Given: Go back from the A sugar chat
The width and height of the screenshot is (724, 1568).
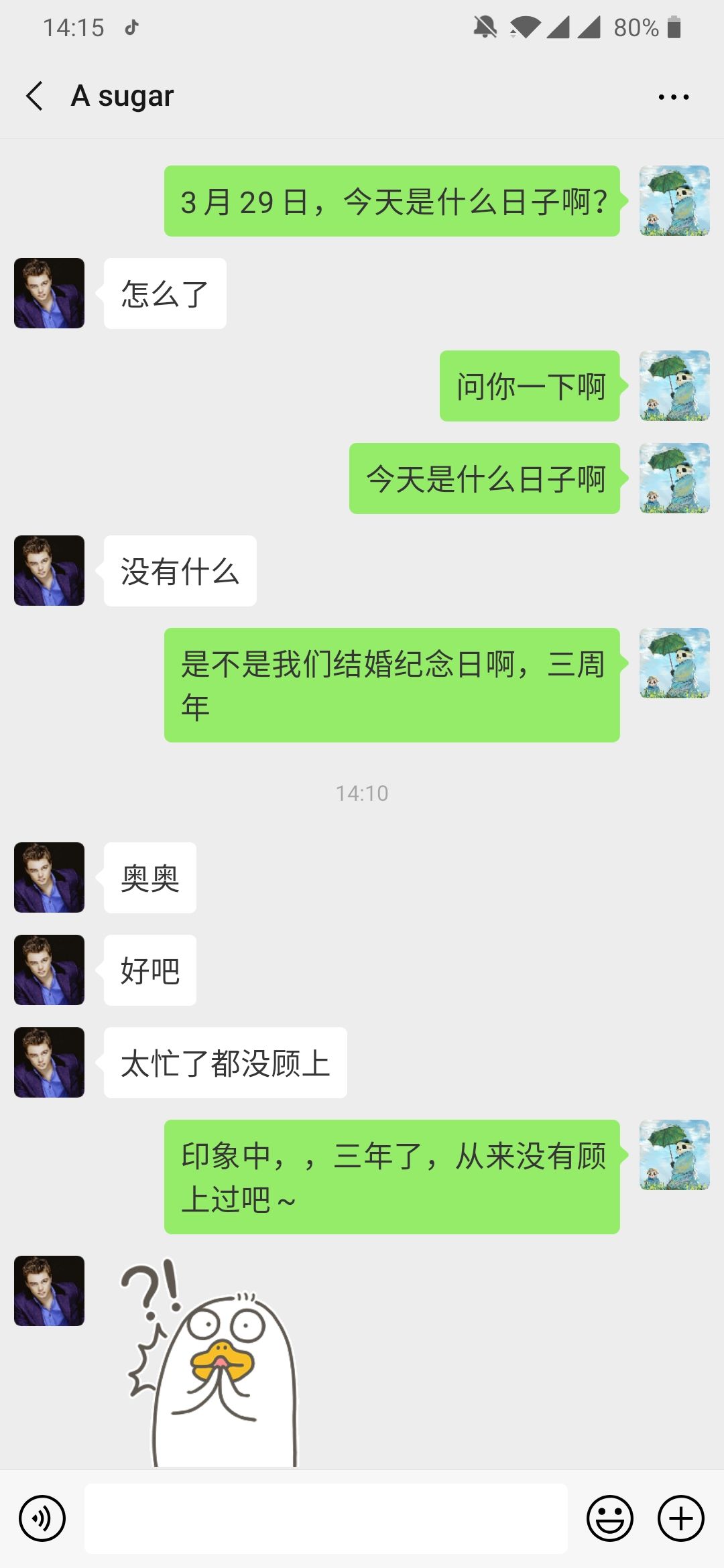Looking at the screenshot, I should (x=35, y=96).
